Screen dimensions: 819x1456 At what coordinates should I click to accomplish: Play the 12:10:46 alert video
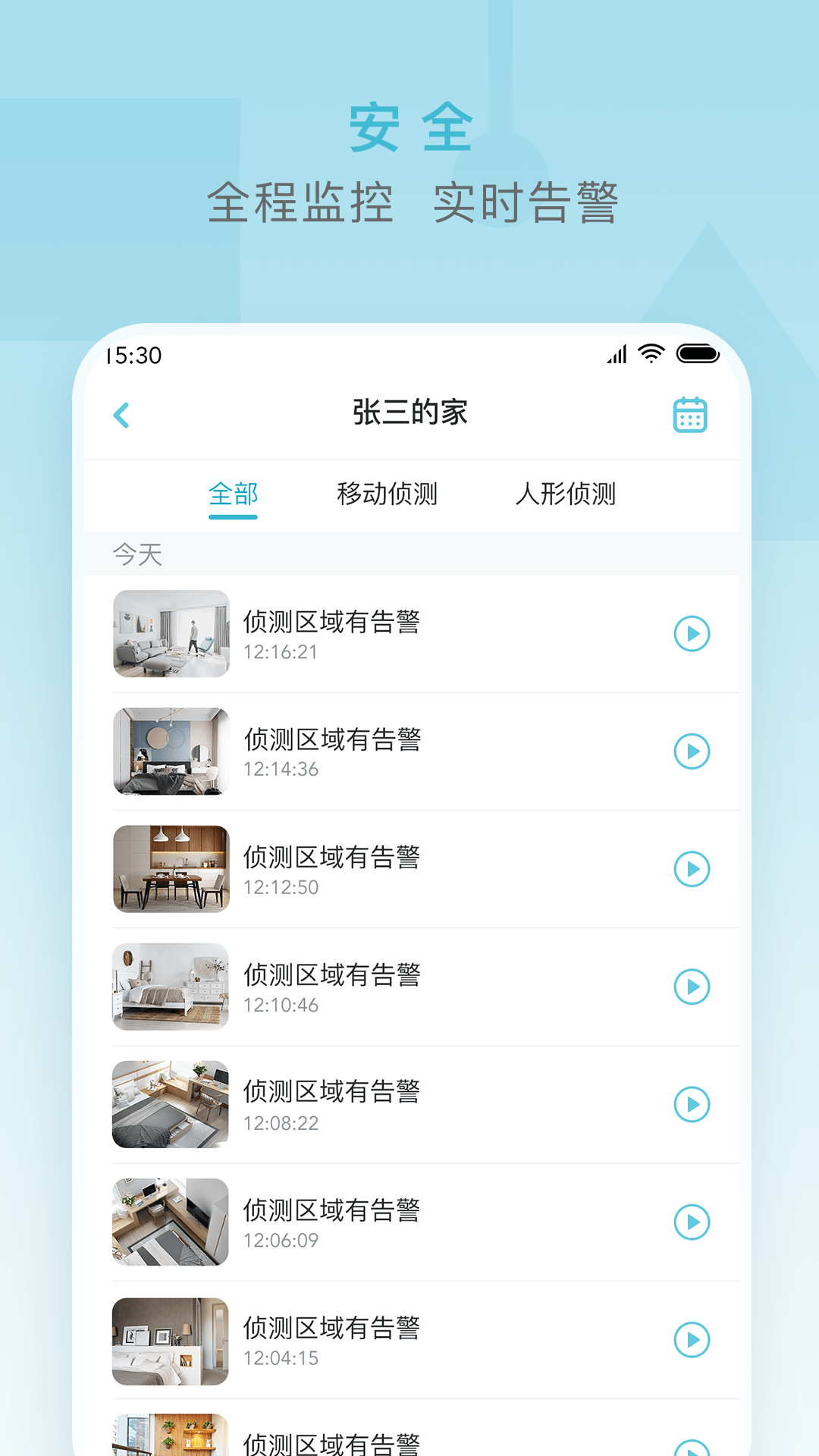pyautogui.click(x=691, y=987)
